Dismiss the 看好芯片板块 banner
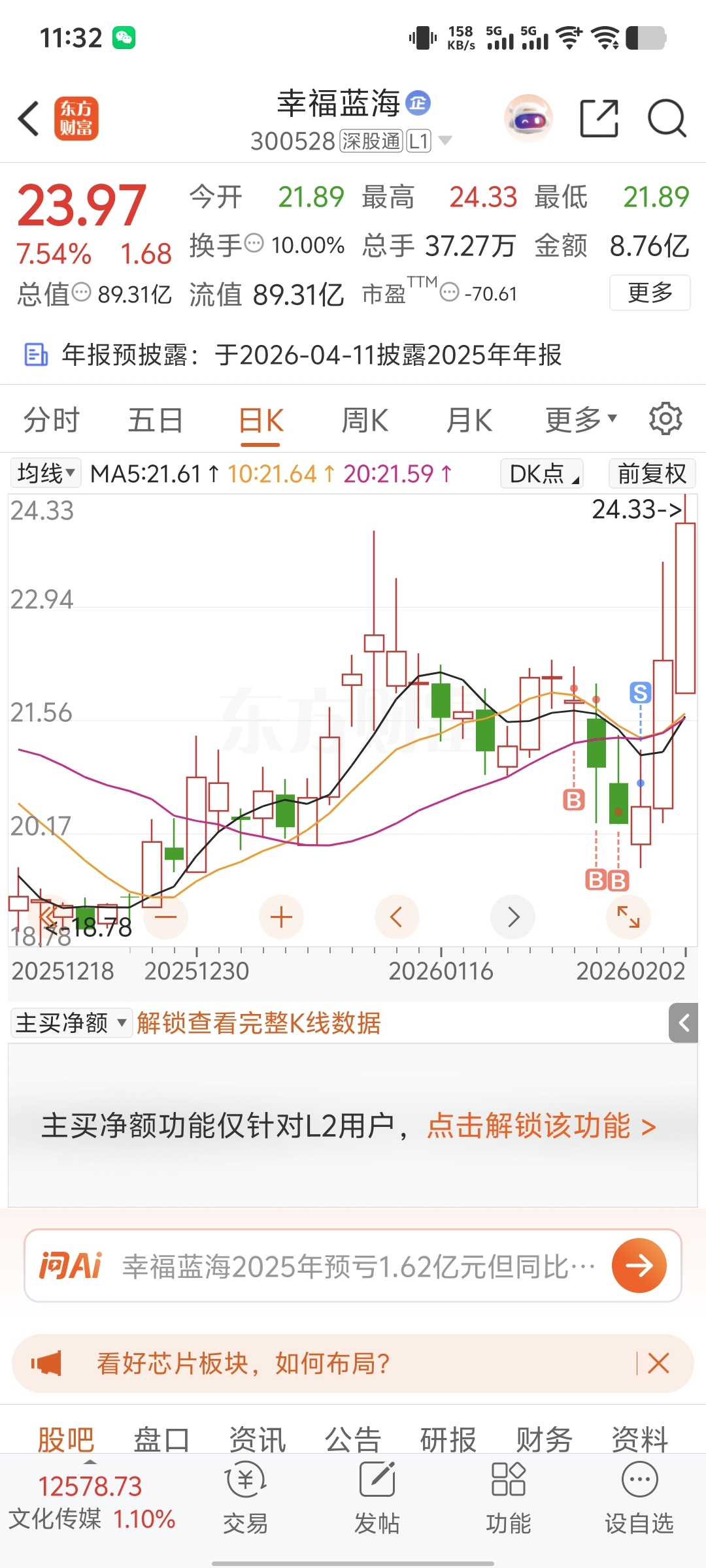 [658, 1364]
